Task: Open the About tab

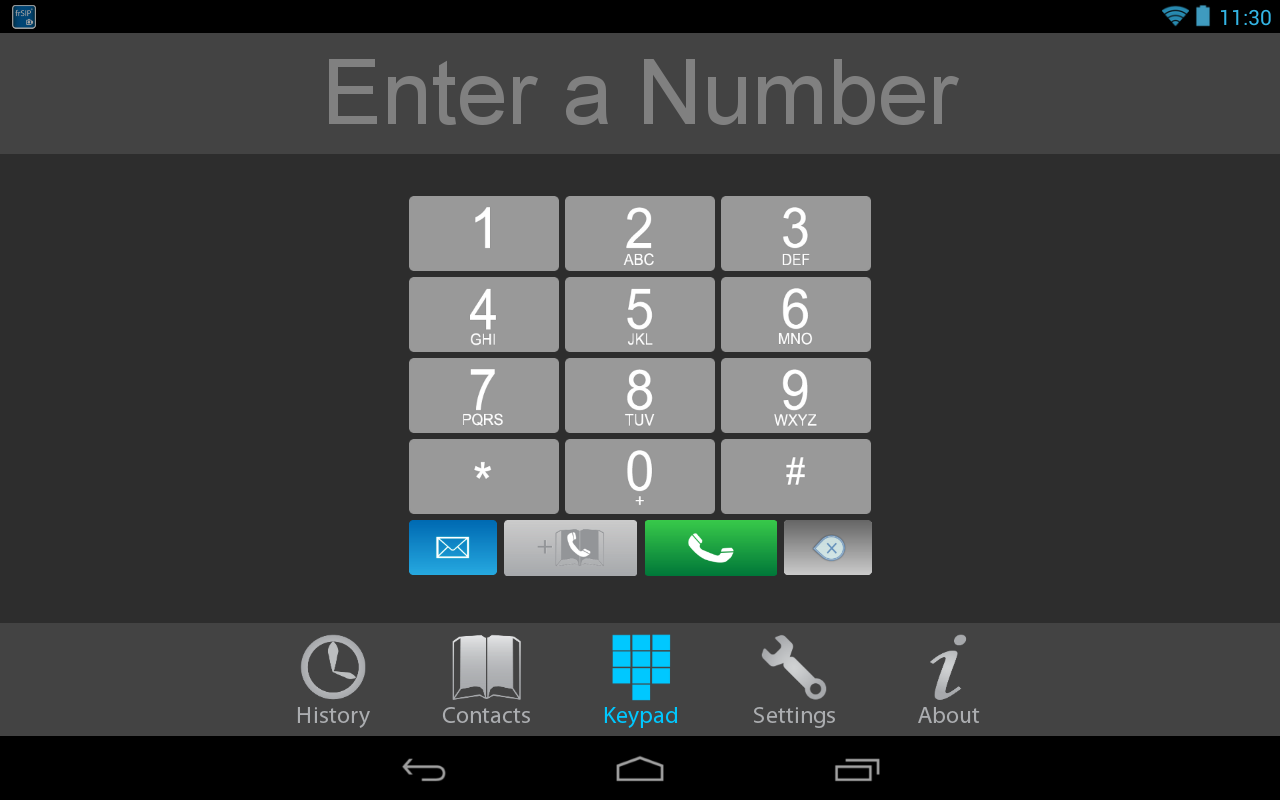Action: (948, 680)
